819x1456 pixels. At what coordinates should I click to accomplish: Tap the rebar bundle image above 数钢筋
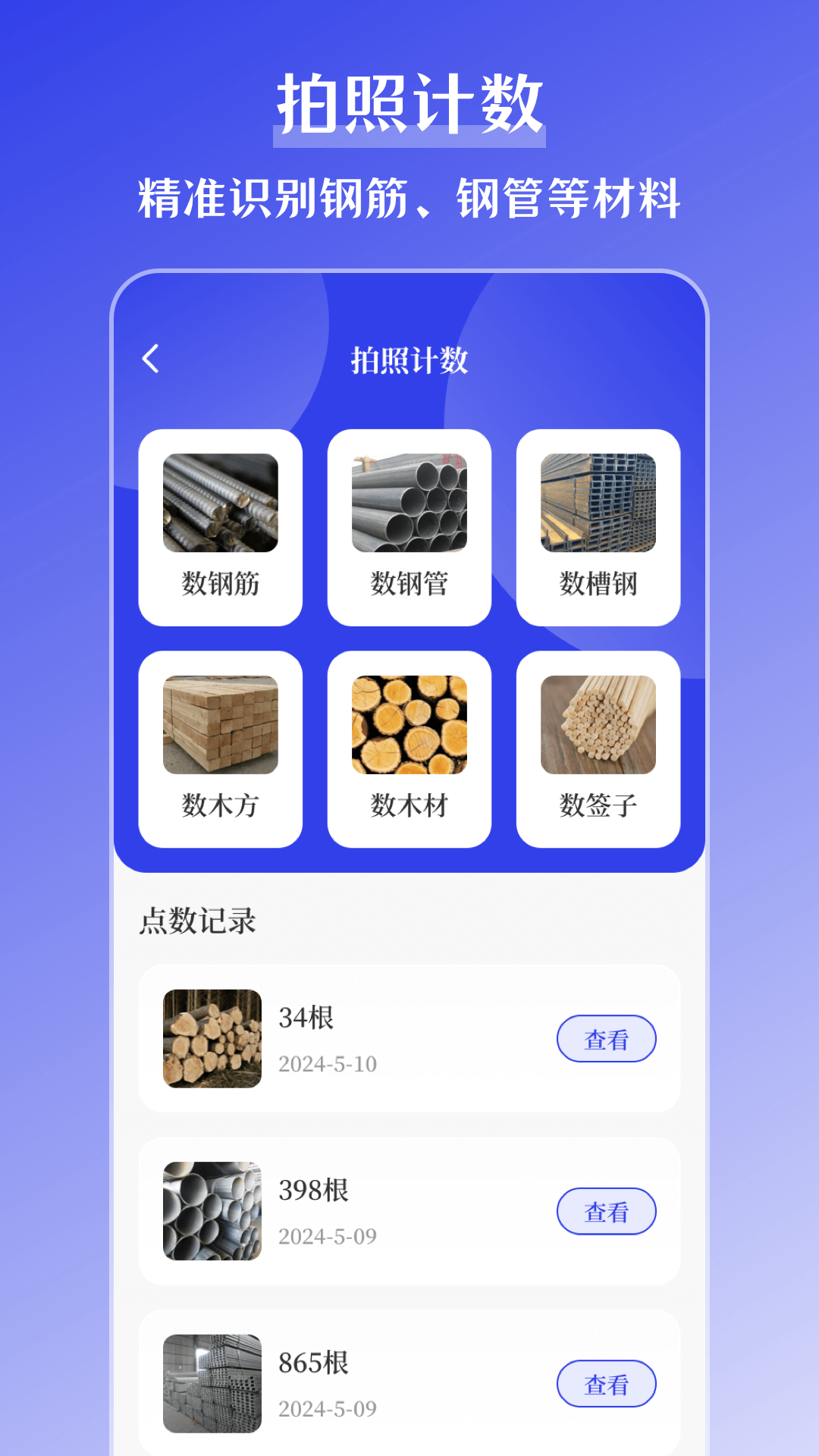pyautogui.click(x=221, y=504)
